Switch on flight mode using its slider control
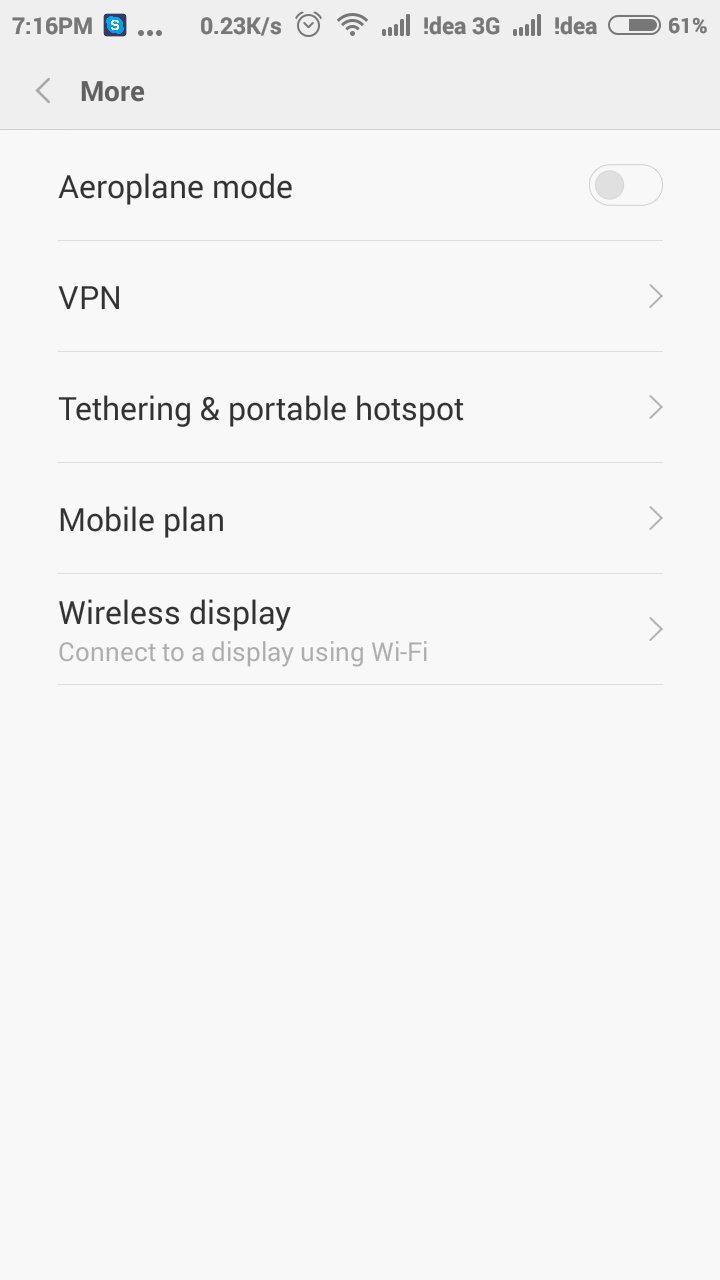Screen dimensions: 720x1280 point(625,185)
